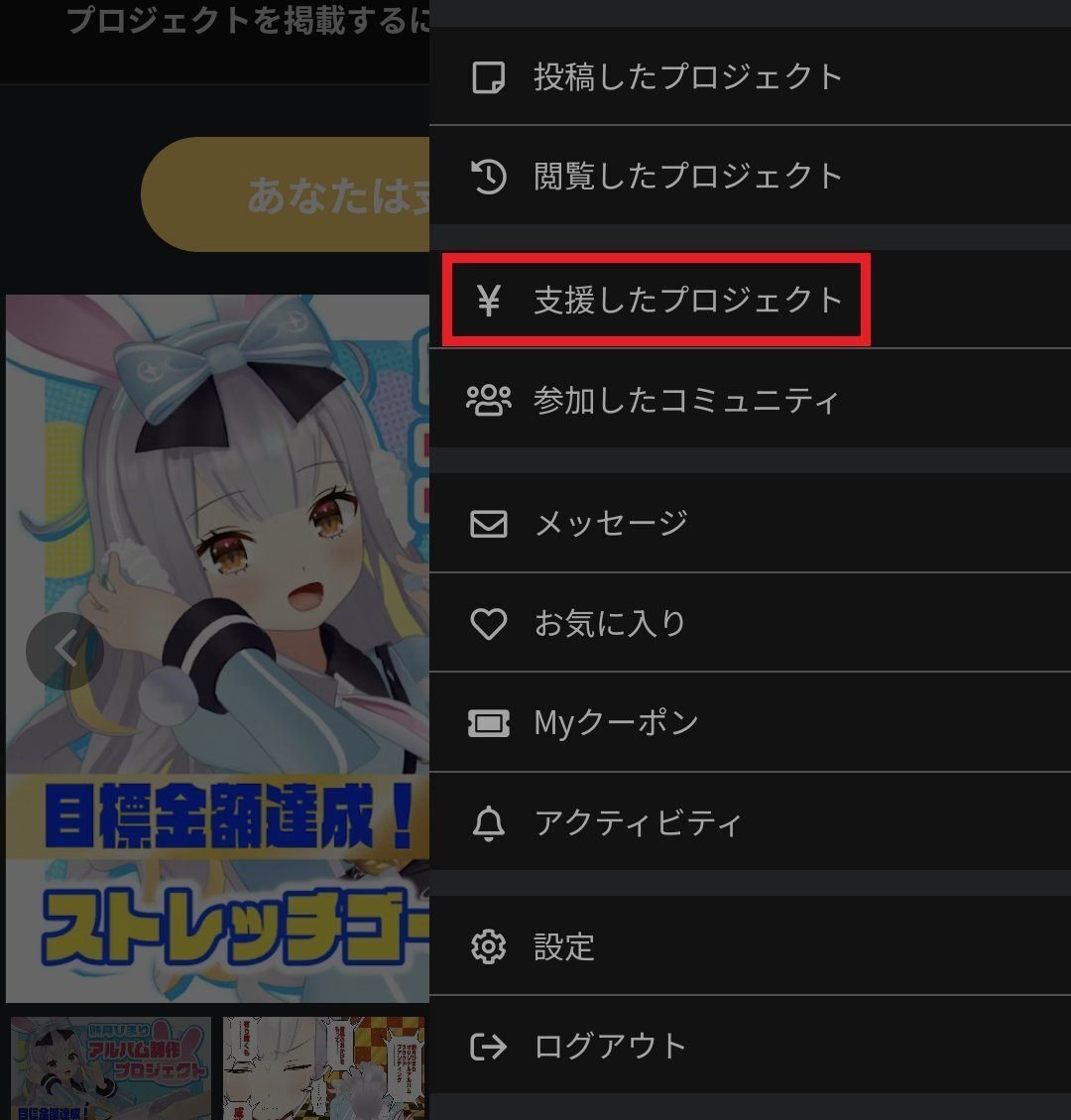
Task: Open 参加したコミュニティ
Action: (x=686, y=401)
